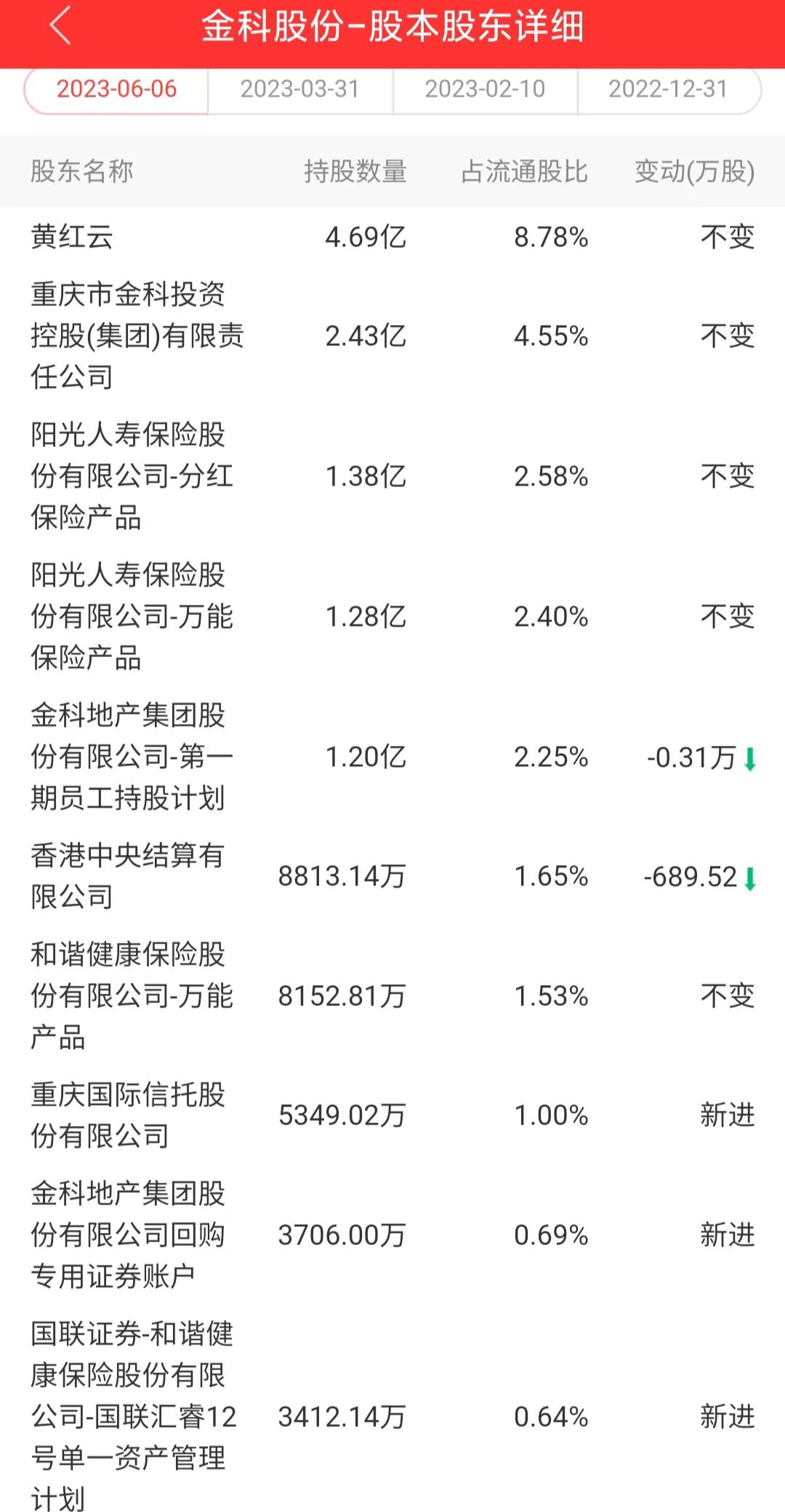Tap the 变动(万股) column header

pos(693,172)
